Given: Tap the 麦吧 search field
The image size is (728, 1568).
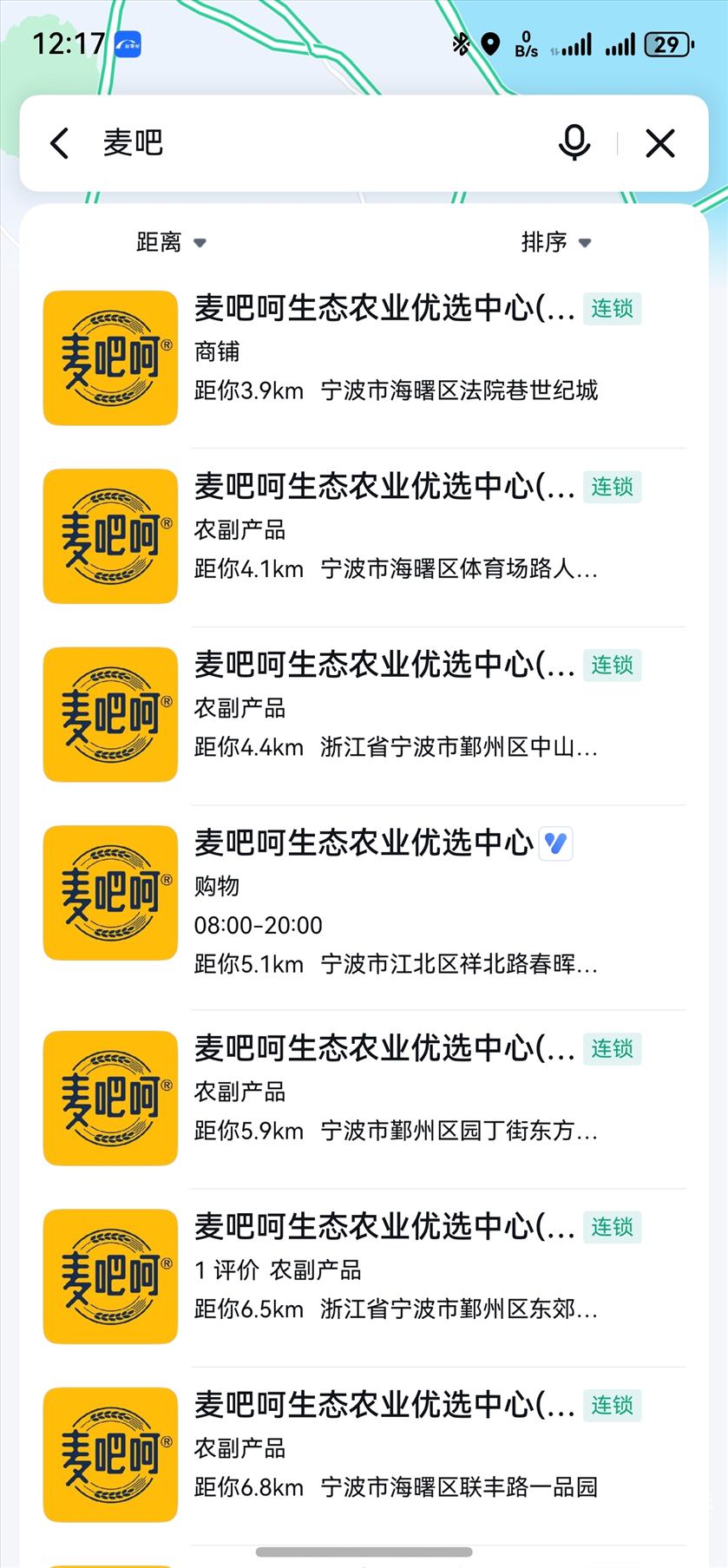Looking at the screenshot, I should 321,143.
